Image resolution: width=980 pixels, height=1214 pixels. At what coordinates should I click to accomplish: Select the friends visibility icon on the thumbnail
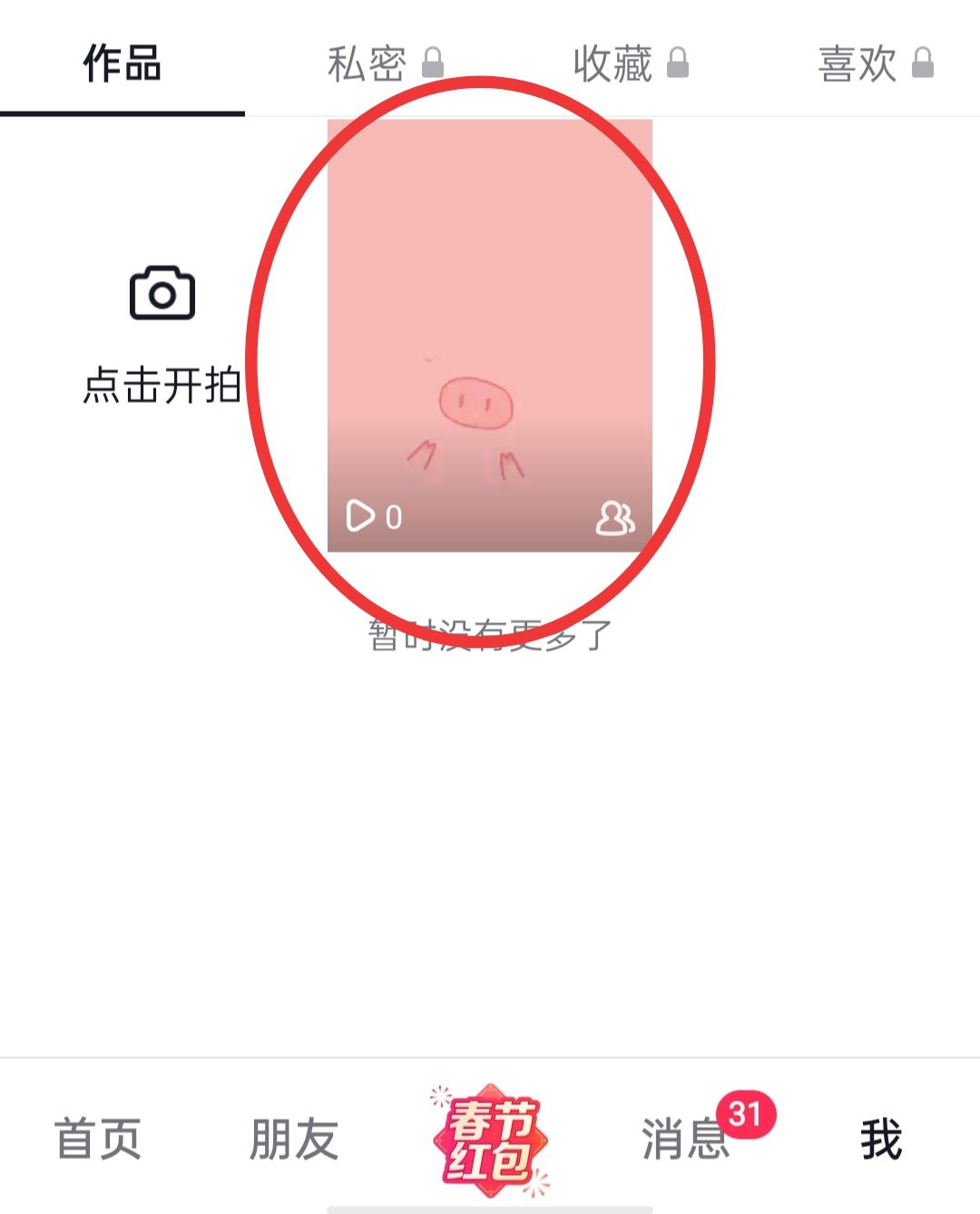(x=613, y=519)
